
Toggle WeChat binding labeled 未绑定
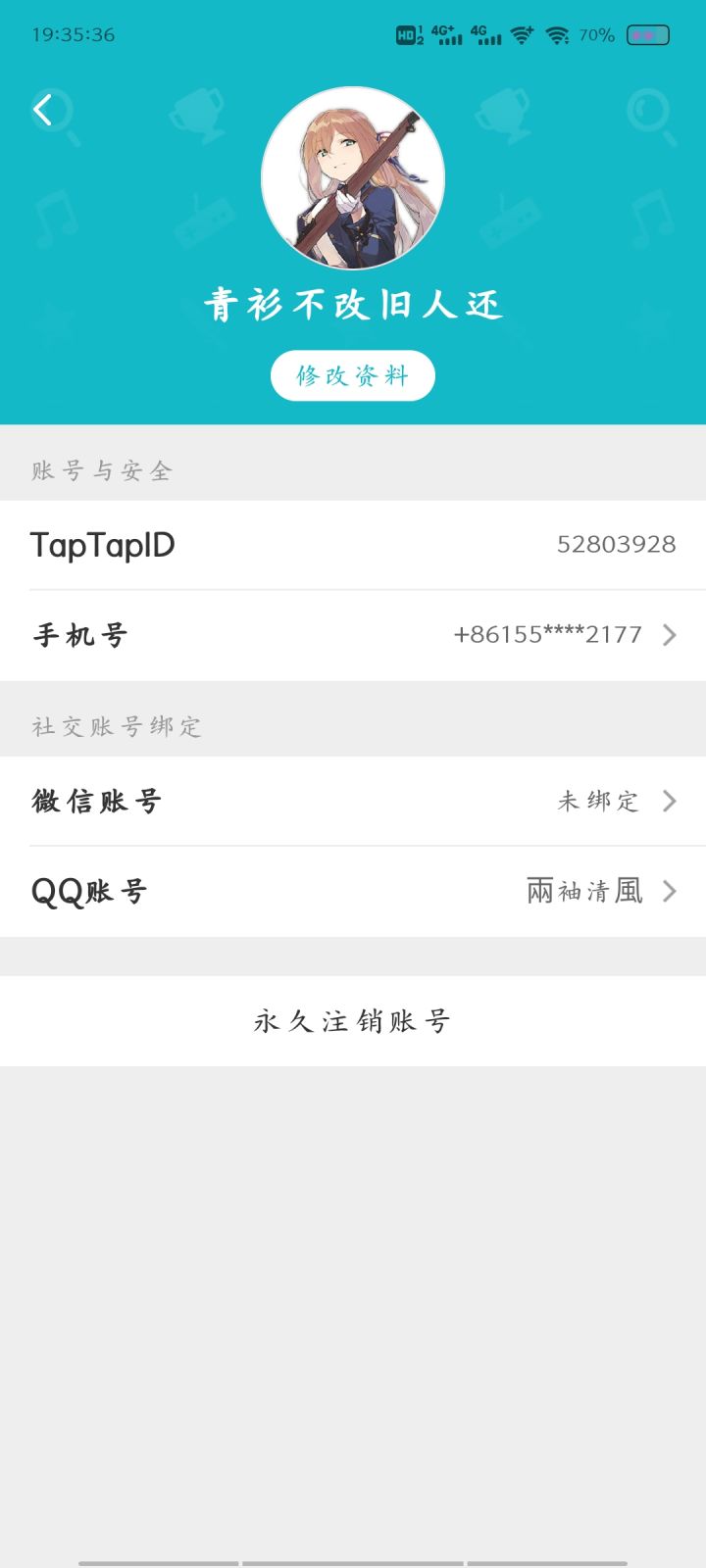(x=596, y=801)
